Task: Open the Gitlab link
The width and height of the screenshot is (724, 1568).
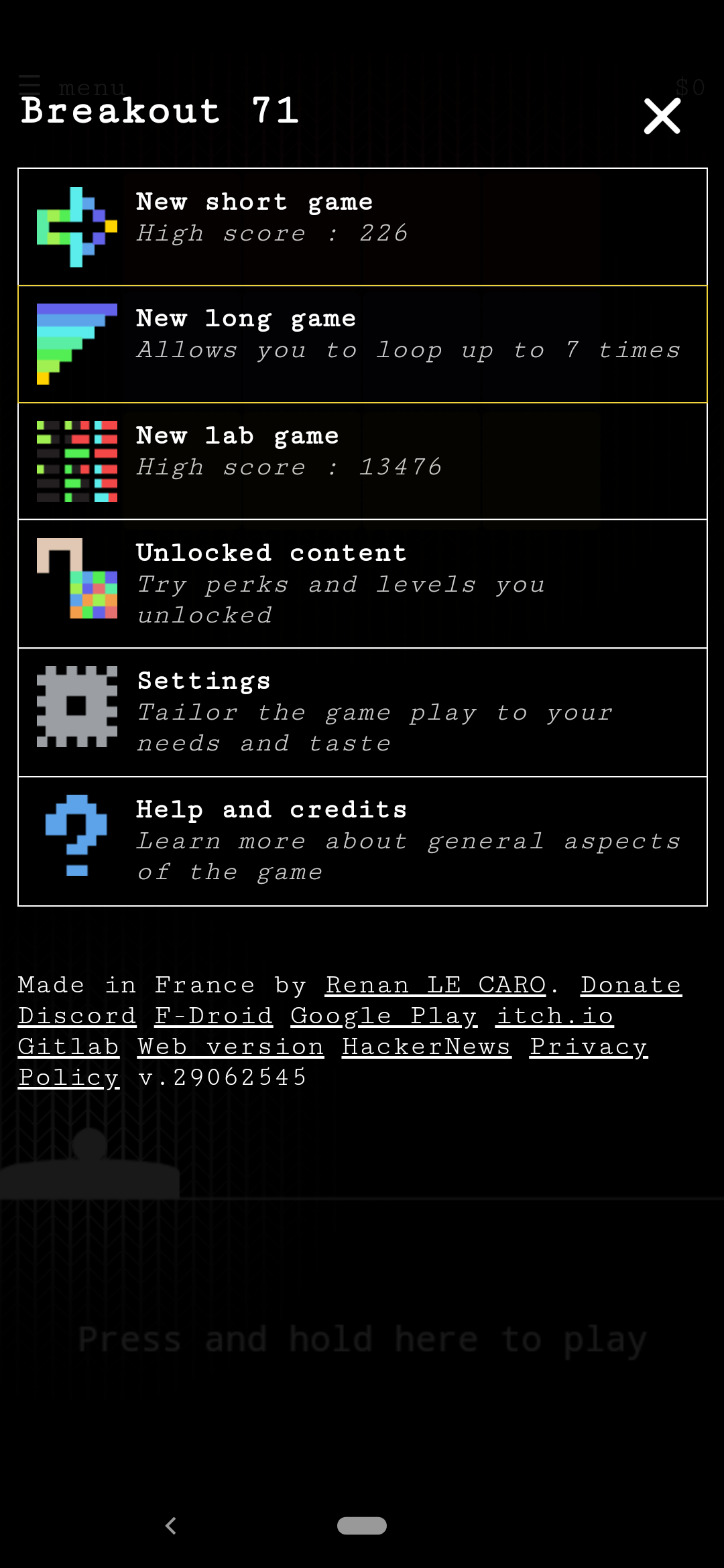Action: (x=68, y=1047)
